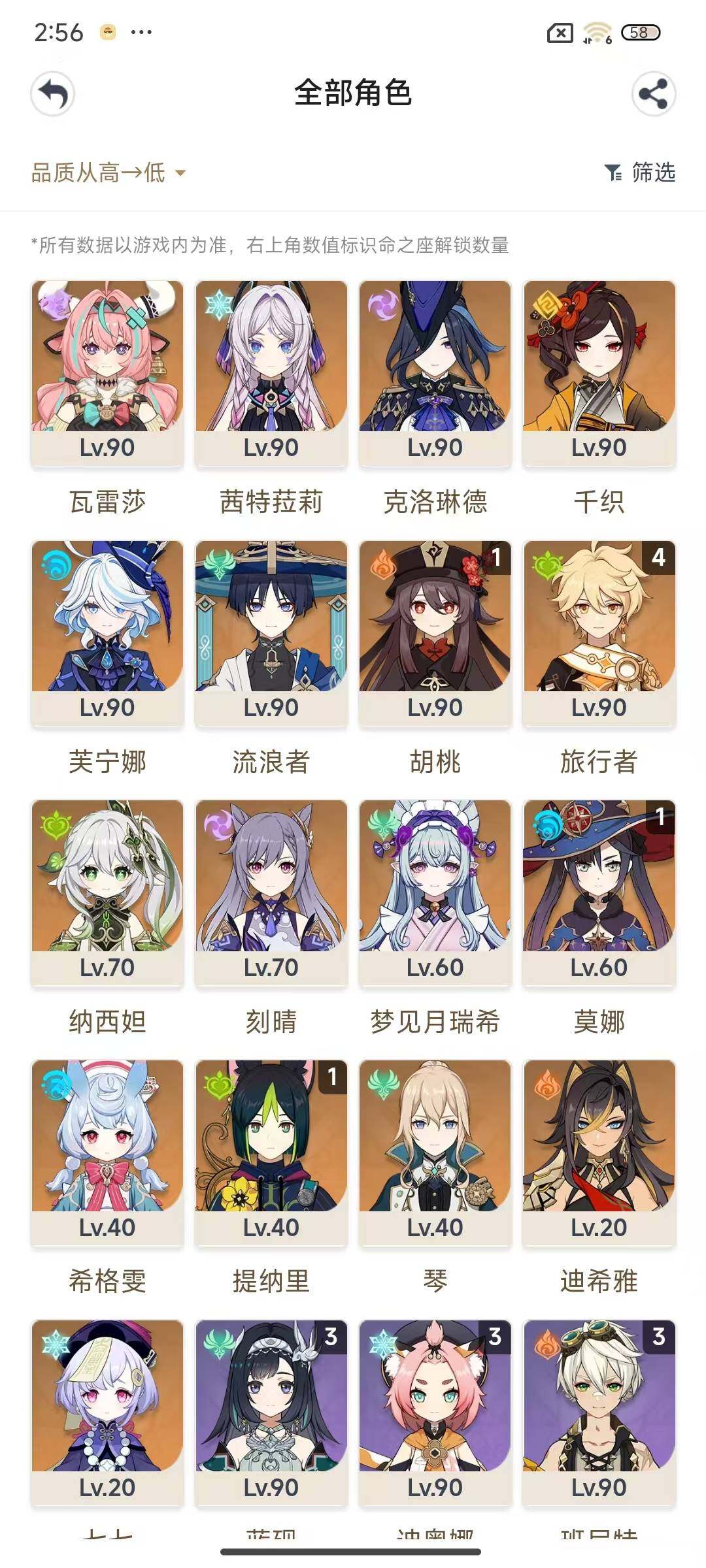
Task: Select the 希格雯 character card
Action: click(x=107, y=1152)
